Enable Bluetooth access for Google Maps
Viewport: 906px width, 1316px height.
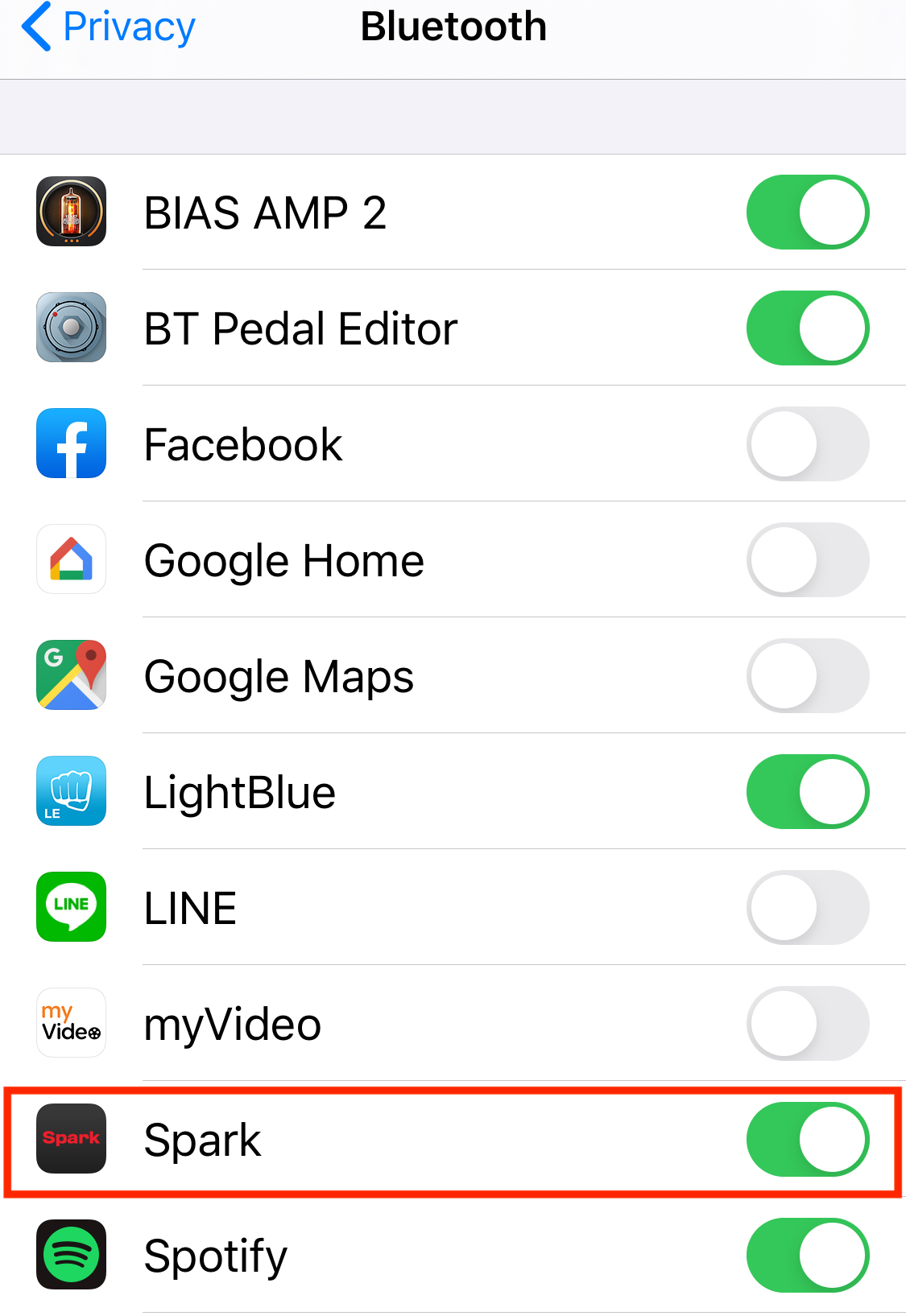tap(807, 675)
